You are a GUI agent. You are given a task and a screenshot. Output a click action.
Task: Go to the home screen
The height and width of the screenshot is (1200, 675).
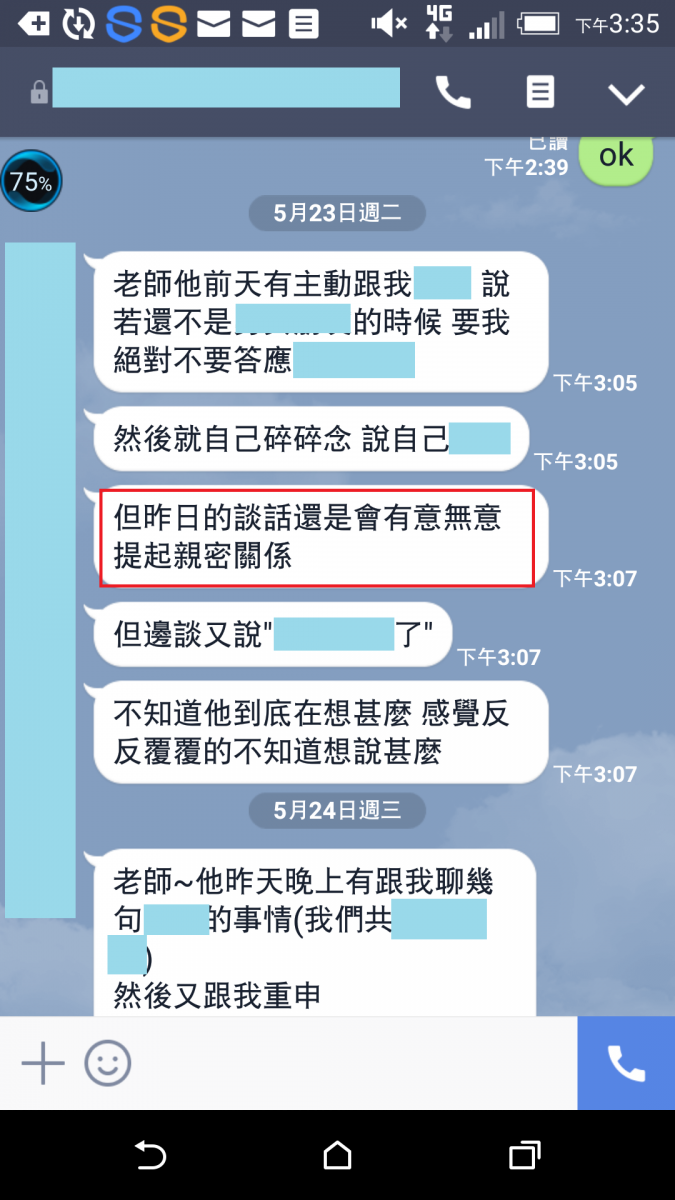(x=338, y=1156)
